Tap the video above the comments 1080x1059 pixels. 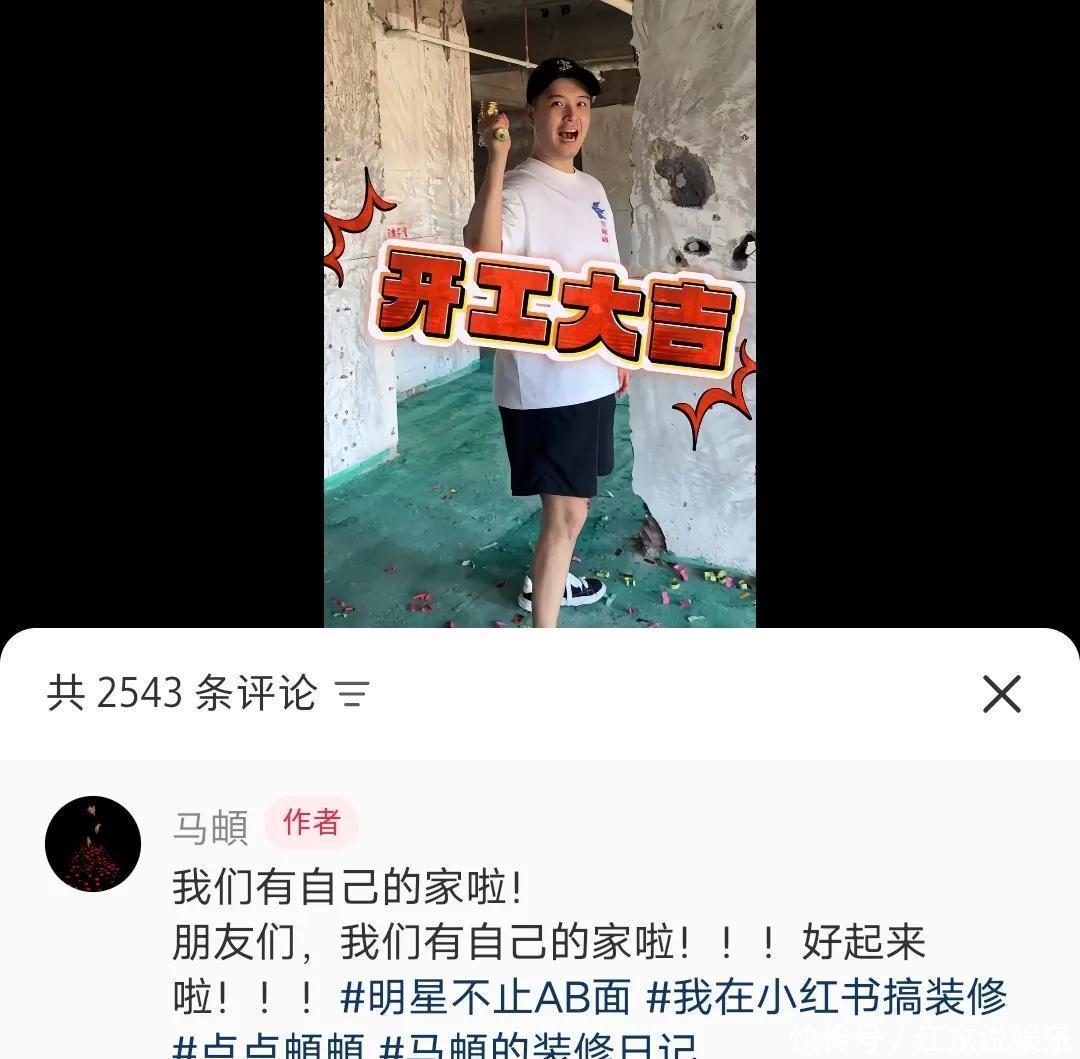point(540,313)
